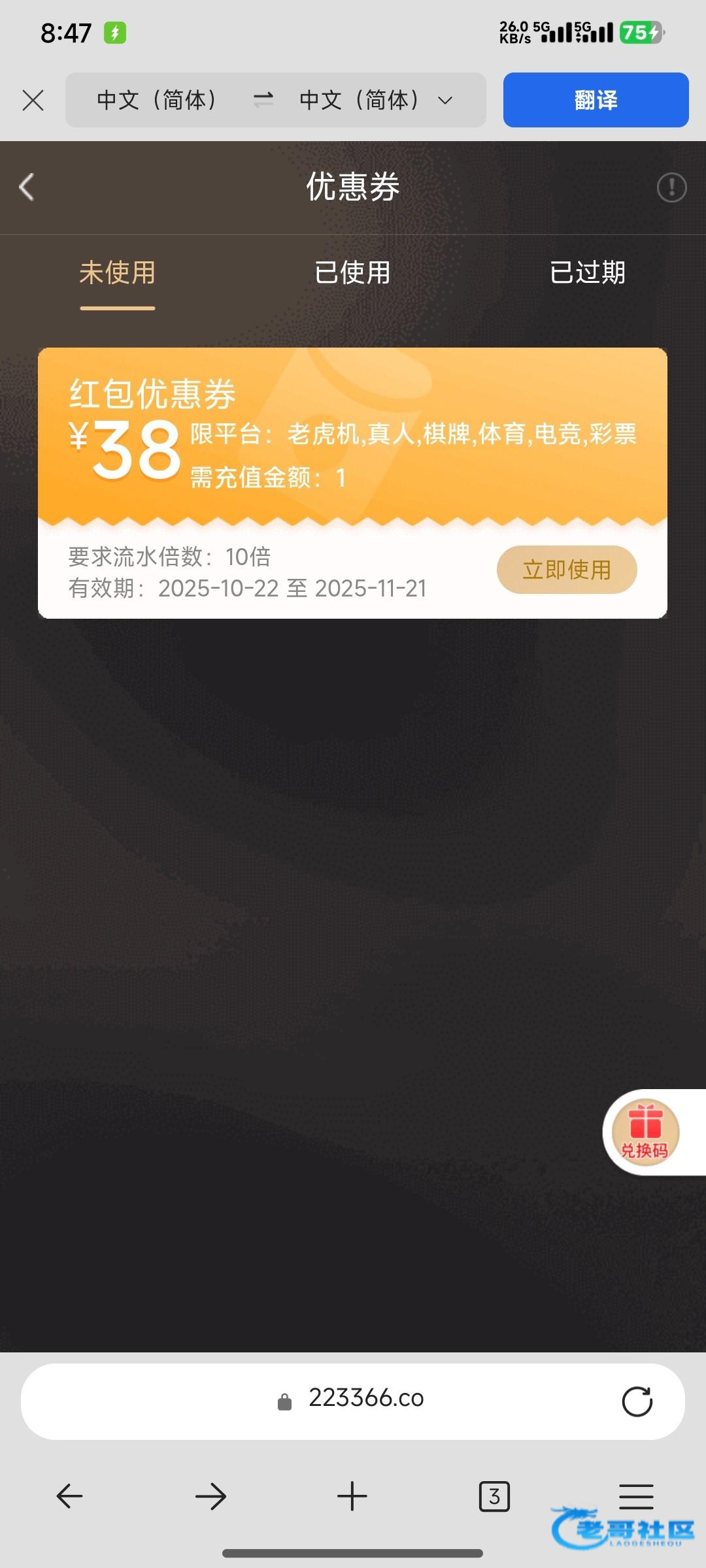Open the tab switcher showing 3
The width and height of the screenshot is (706, 1568).
pyautogui.click(x=494, y=1495)
